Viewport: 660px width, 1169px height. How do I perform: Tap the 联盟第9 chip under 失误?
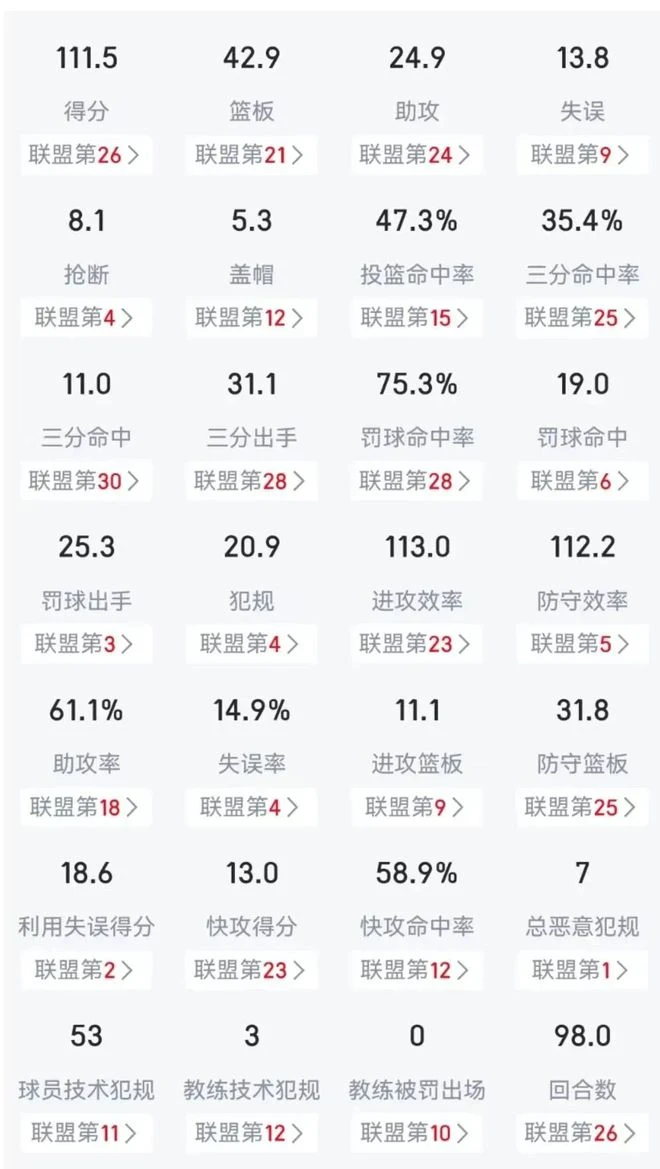(x=582, y=155)
